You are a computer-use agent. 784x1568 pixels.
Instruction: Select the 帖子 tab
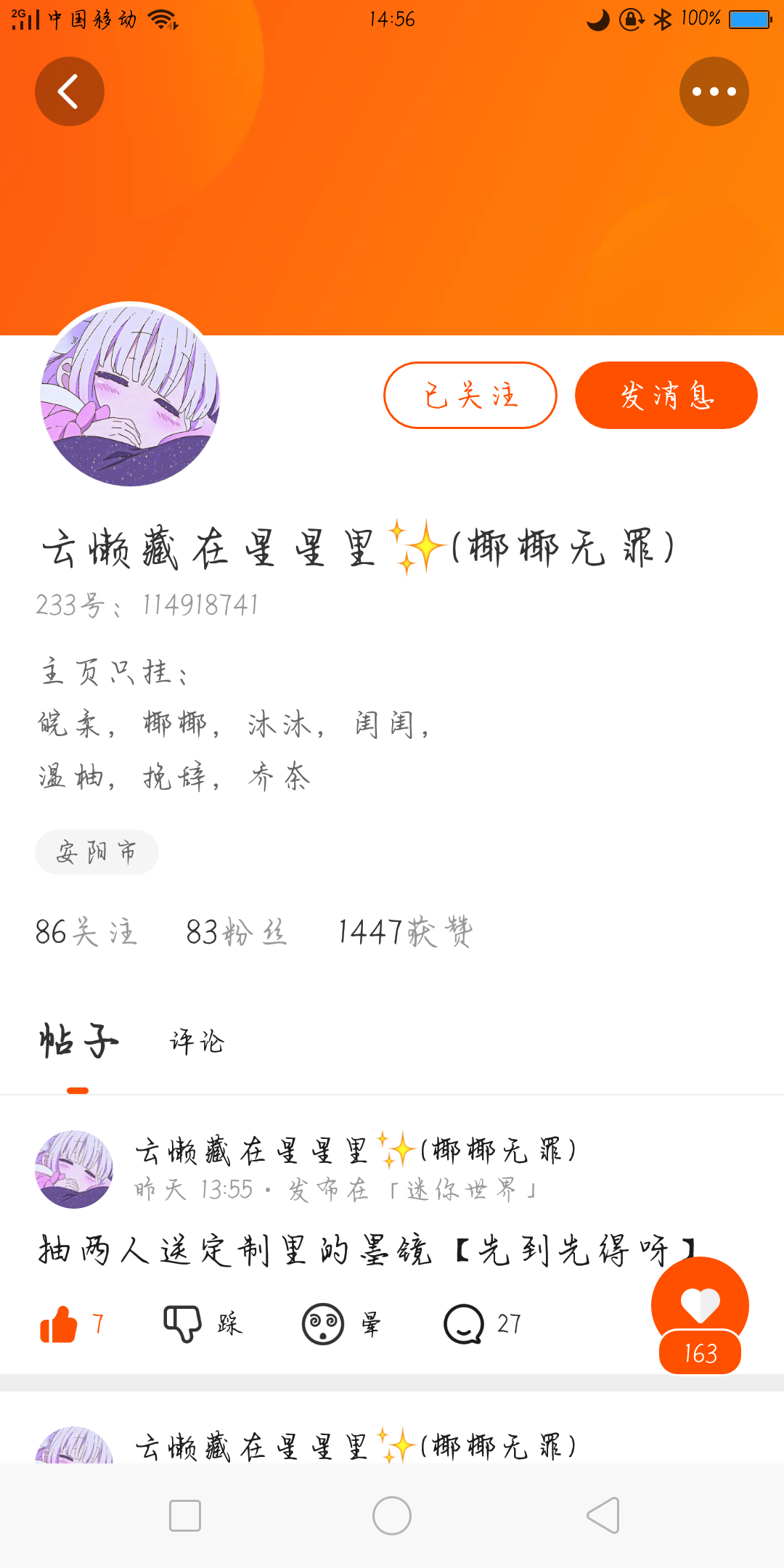click(78, 1042)
